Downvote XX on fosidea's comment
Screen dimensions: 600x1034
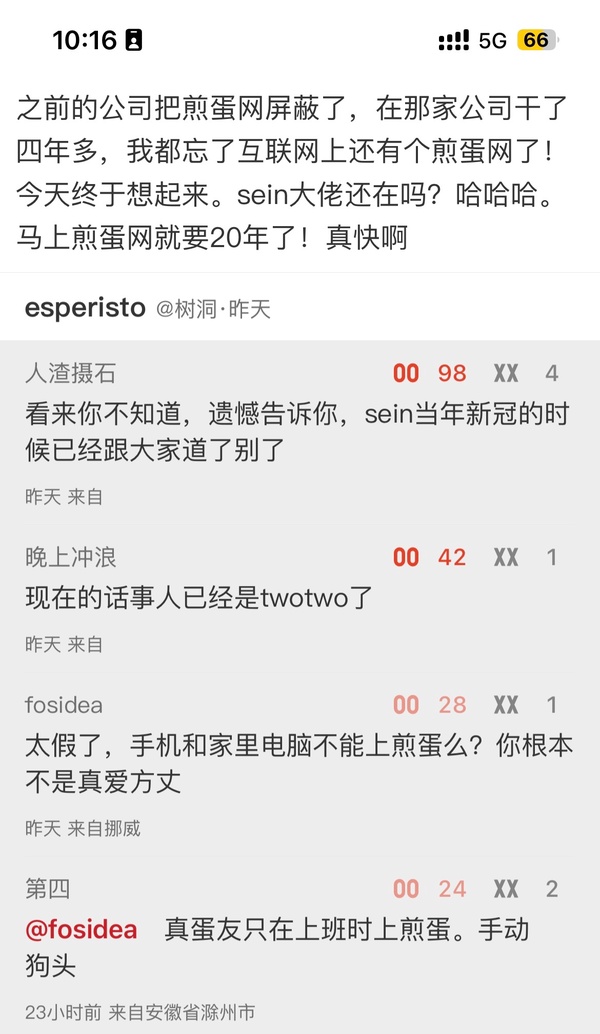pos(506,706)
